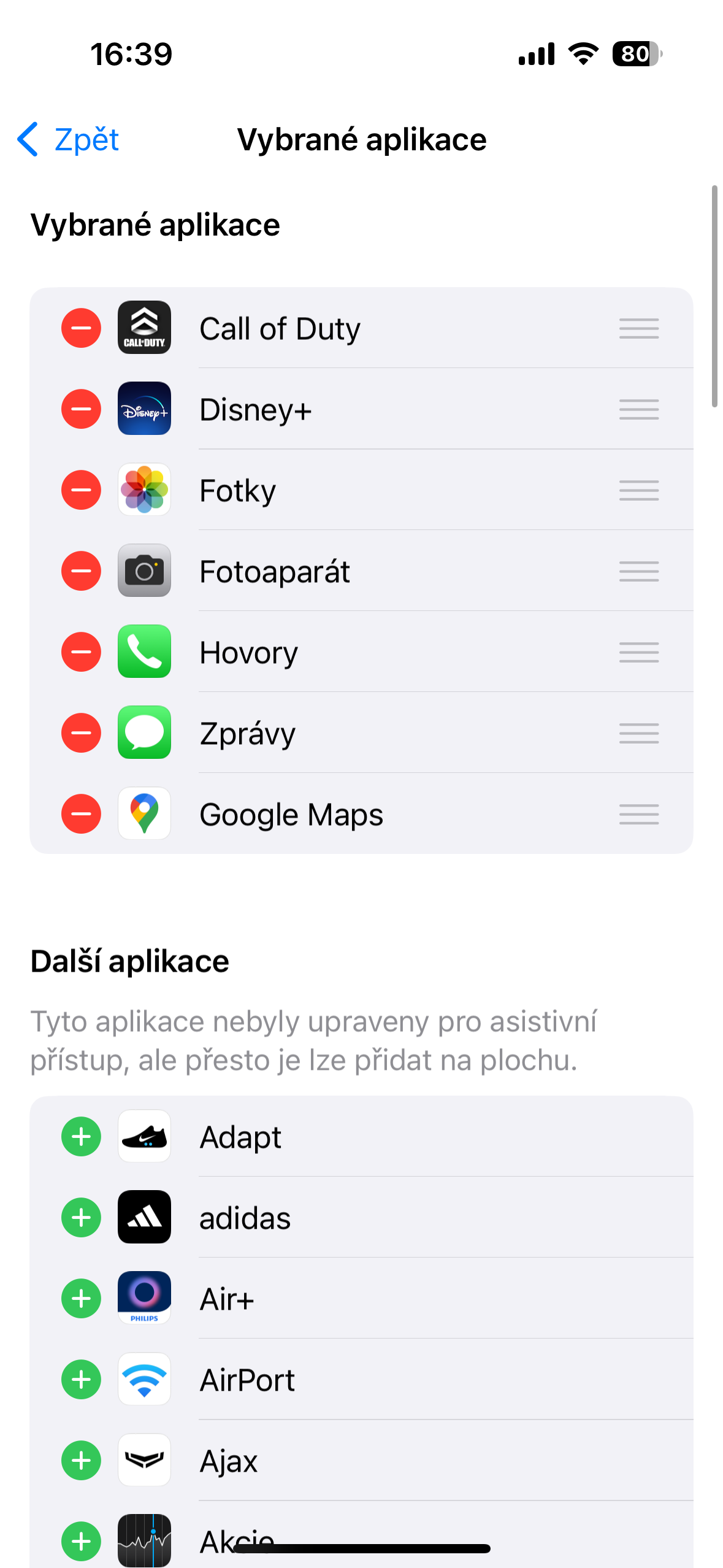
Task: Select the adidas app icon
Action: (x=144, y=1217)
